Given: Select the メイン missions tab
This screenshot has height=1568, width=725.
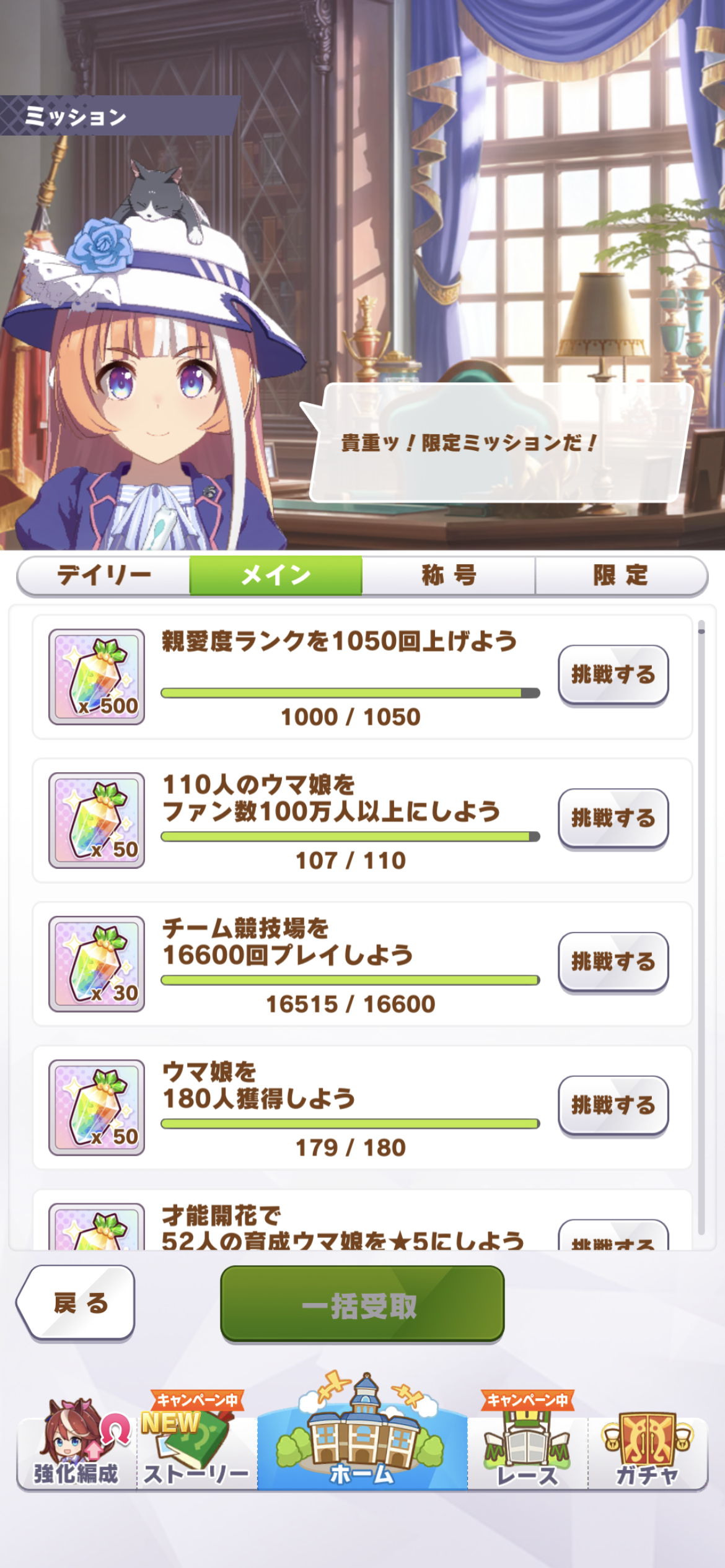Looking at the screenshot, I should point(276,575).
